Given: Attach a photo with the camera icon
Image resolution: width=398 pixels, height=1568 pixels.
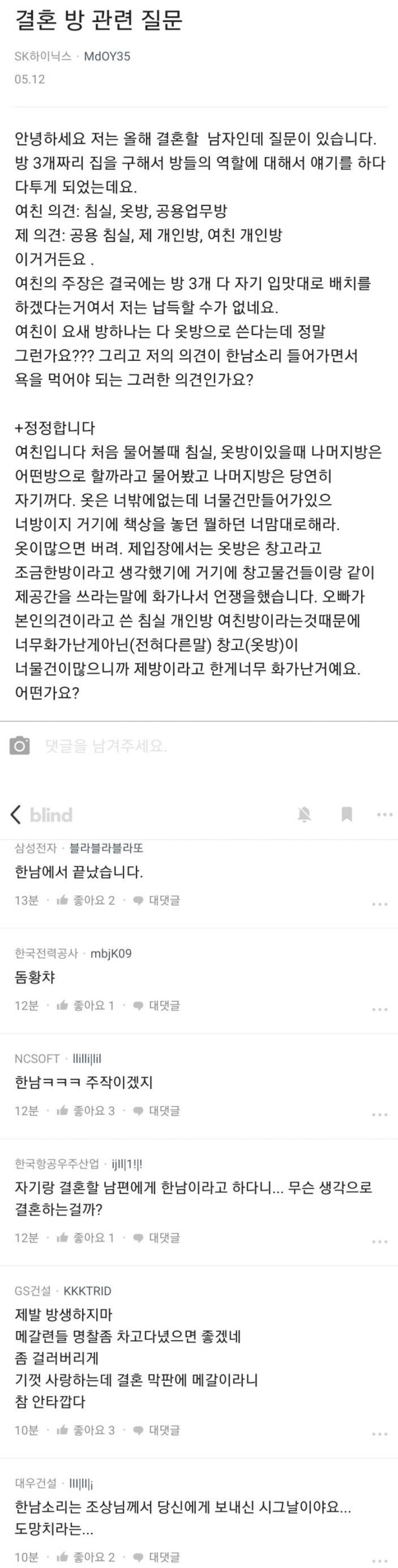Looking at the screenshot, I should tap(19, 746).
